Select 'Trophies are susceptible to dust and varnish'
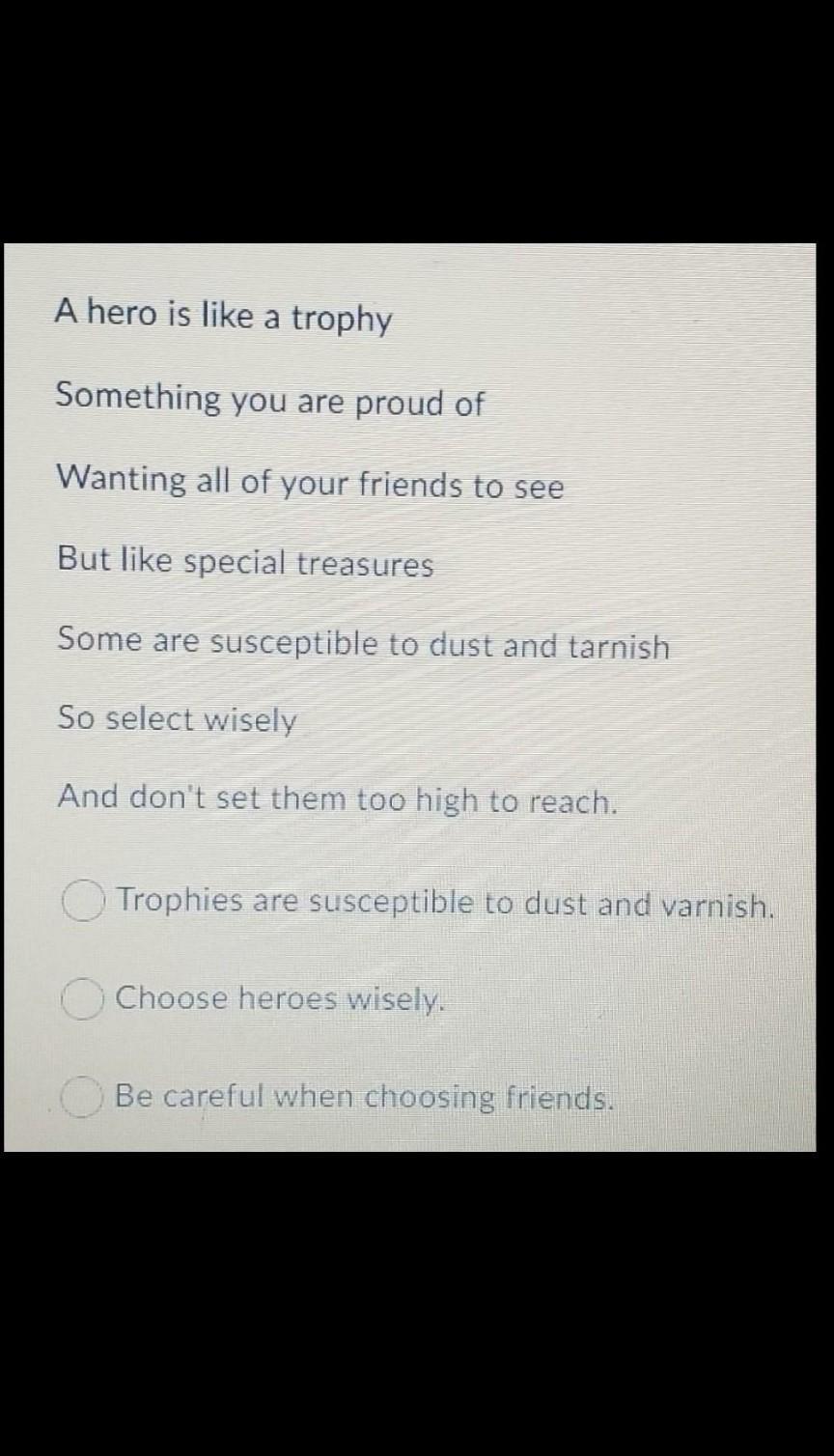Viewport: 834px width, 1456px height. pyautogui.click(x=84, y=902)
